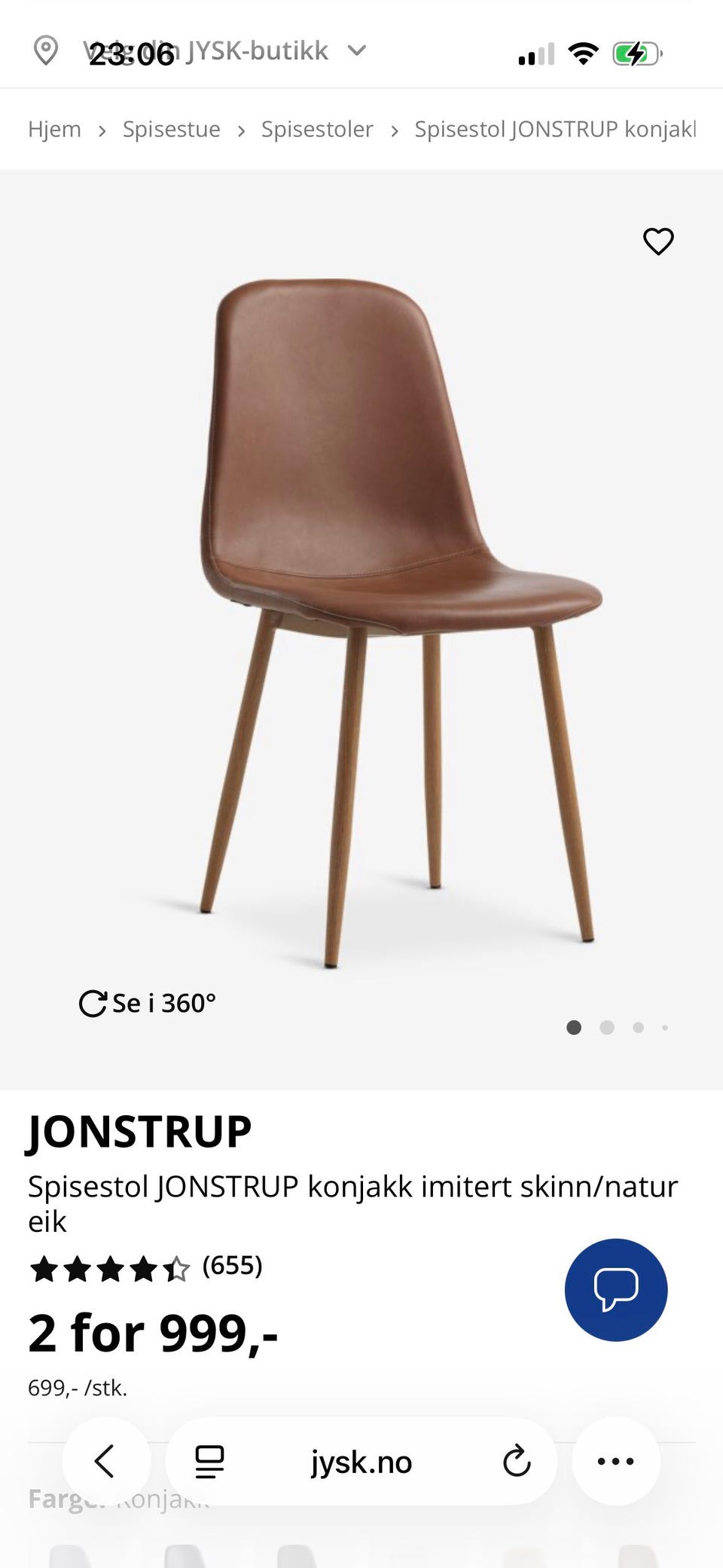Viewport: 723px width, 1568px height.
Task: Go back with the browser back arrow
Action: (105, 1461)
